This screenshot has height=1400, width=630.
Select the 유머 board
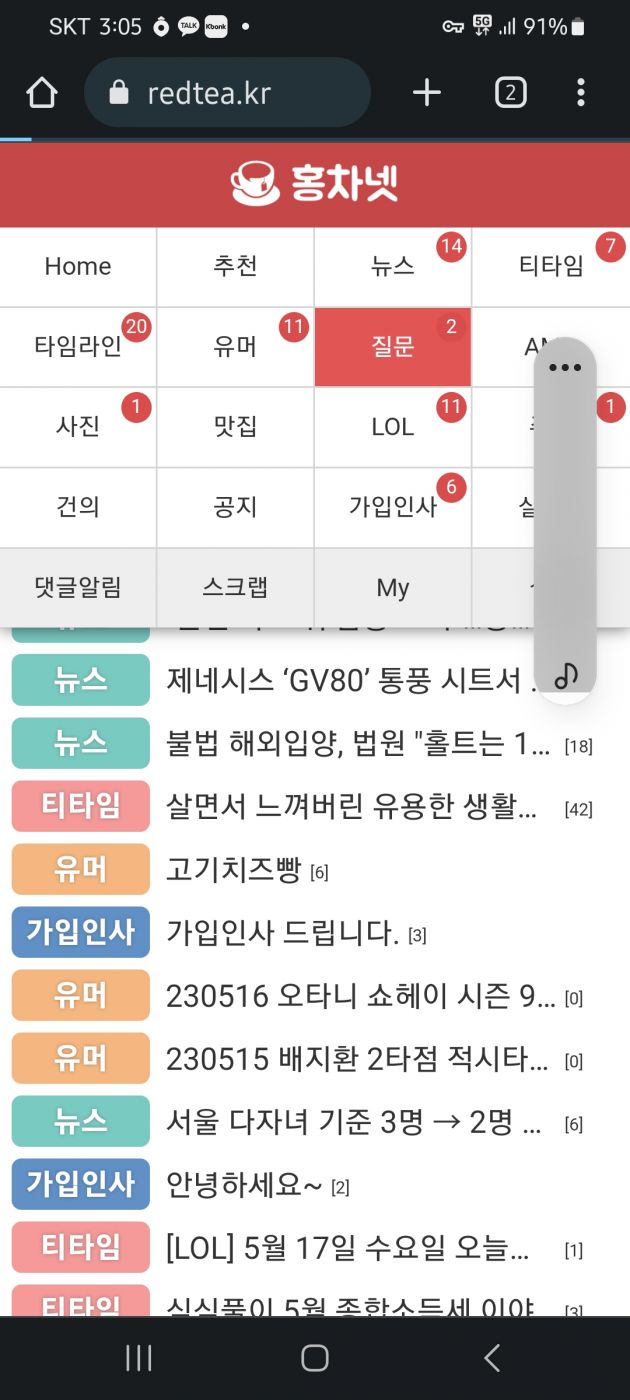pyautogui.click(x=235, y=347)
